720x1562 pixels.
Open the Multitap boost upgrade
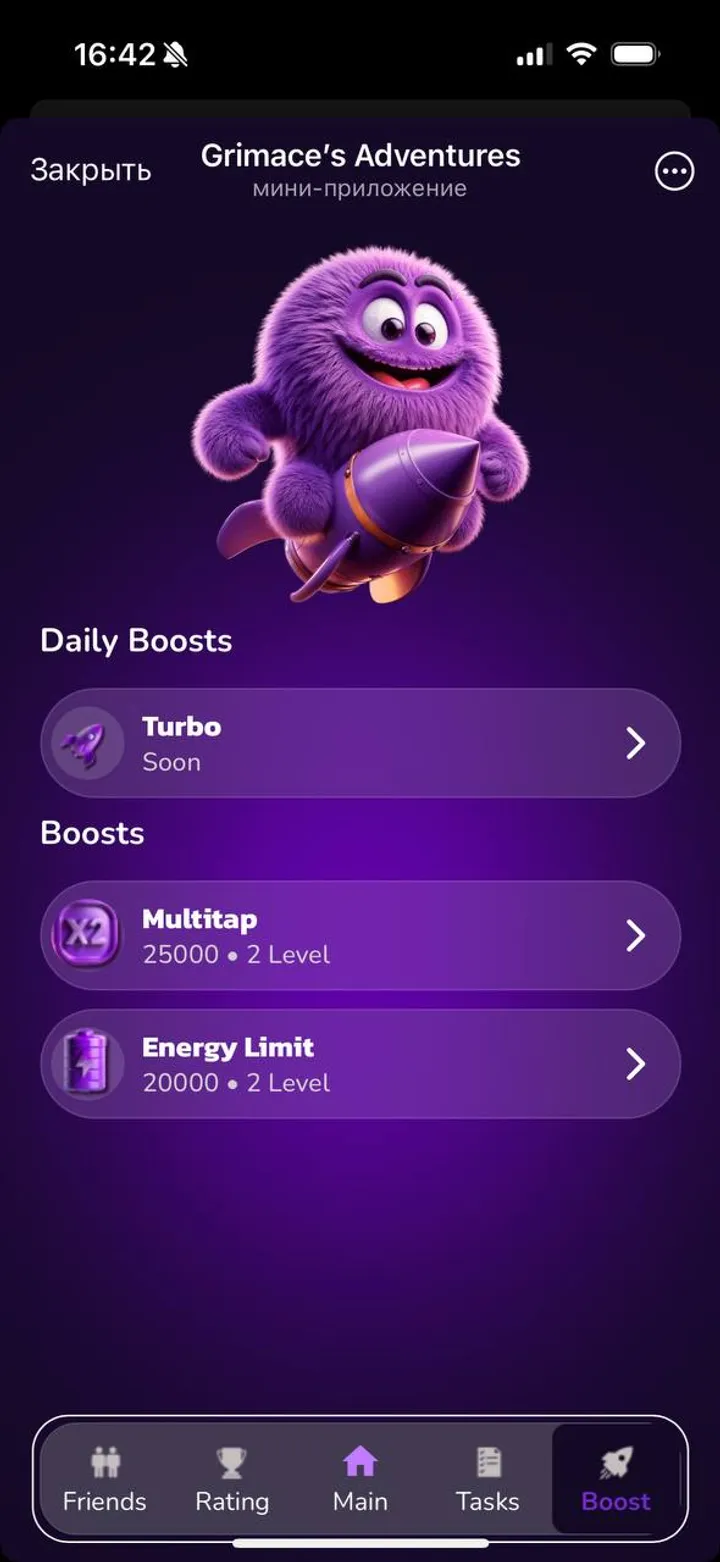[x=360, y=935]
